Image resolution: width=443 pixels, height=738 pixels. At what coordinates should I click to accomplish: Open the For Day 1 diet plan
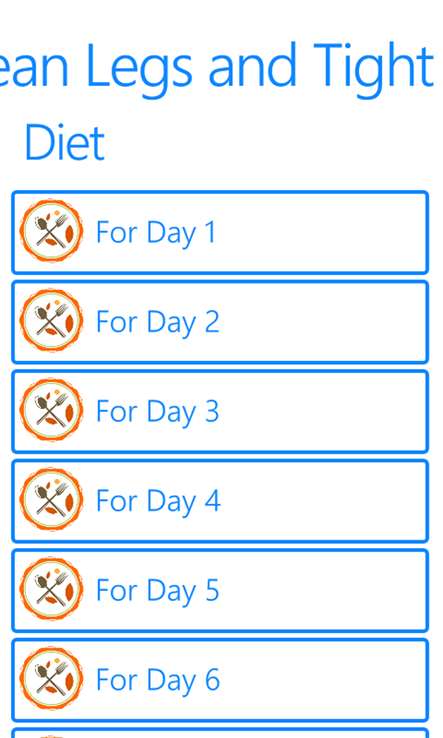pos(220,232)
